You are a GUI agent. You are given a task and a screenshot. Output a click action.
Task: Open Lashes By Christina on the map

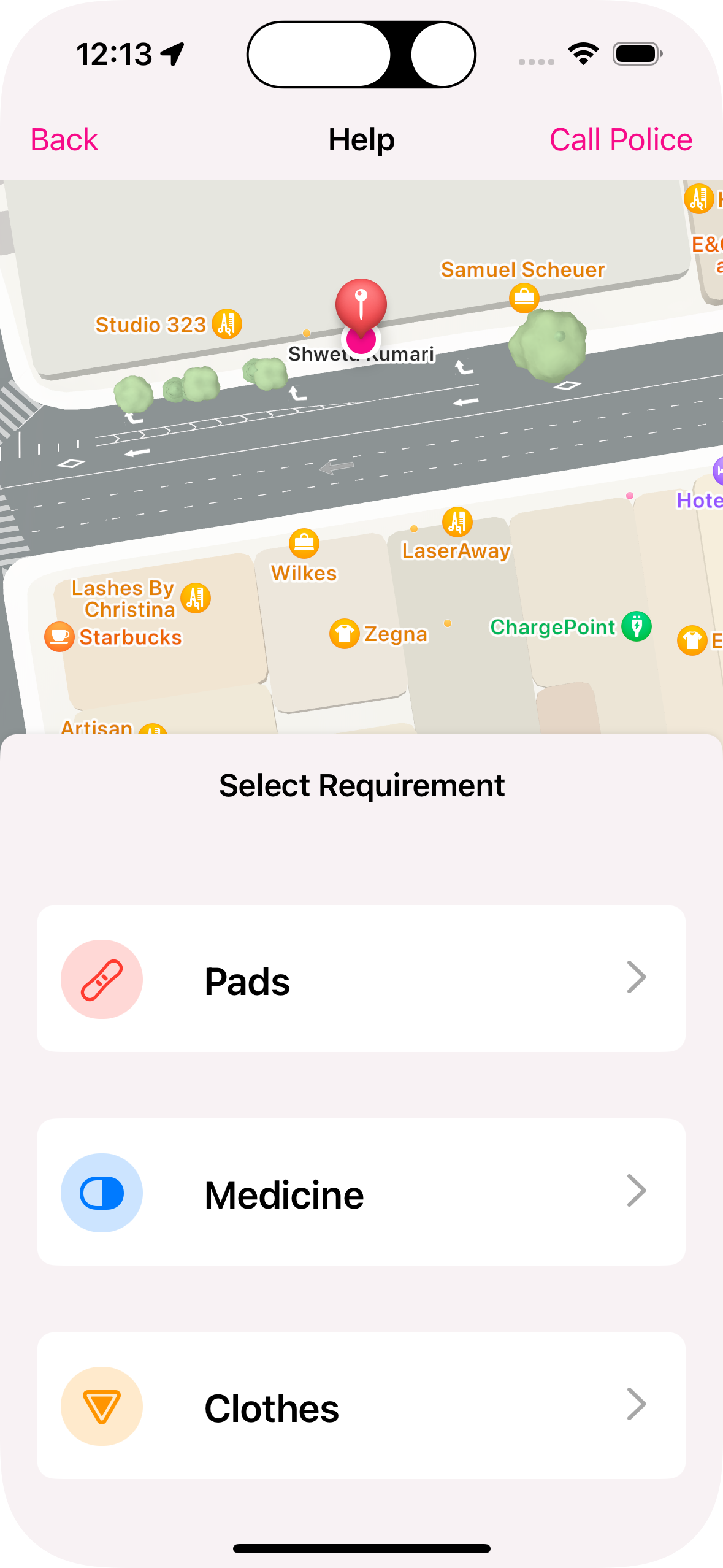coord(196,598)
